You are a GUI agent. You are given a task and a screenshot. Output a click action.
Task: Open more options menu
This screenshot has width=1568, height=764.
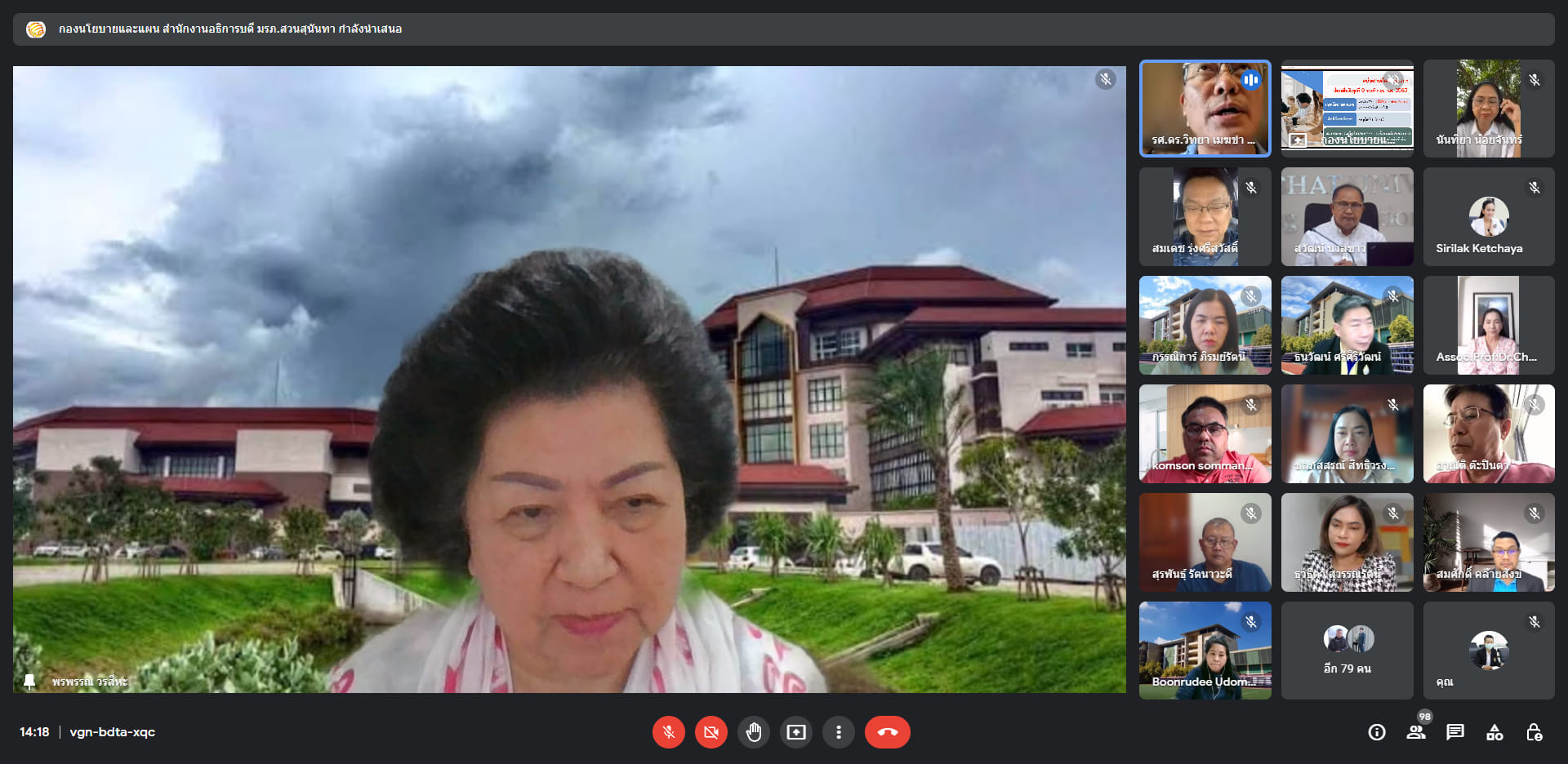click(839, 732)
